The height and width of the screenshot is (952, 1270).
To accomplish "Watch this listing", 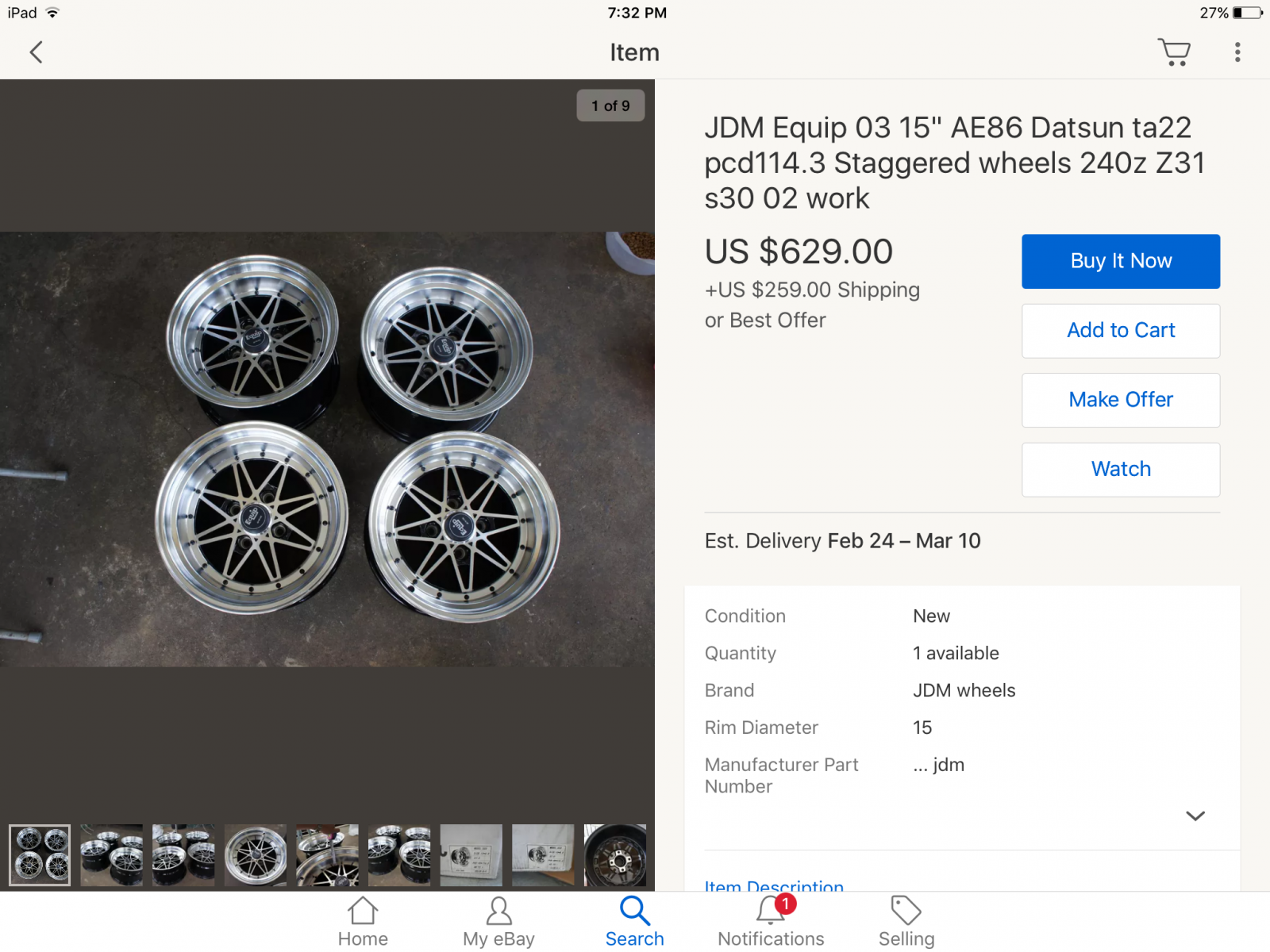I will coord(1120,470).
